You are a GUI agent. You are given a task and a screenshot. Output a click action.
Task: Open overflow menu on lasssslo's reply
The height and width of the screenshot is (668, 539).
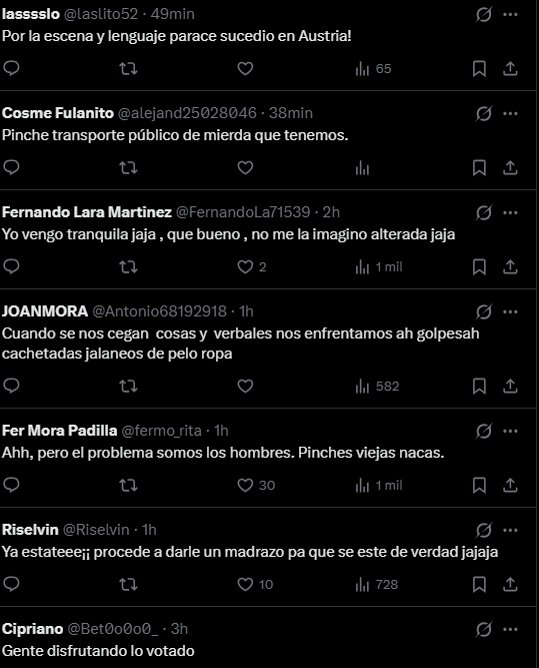pyautogui.click(x=510, y=14)
